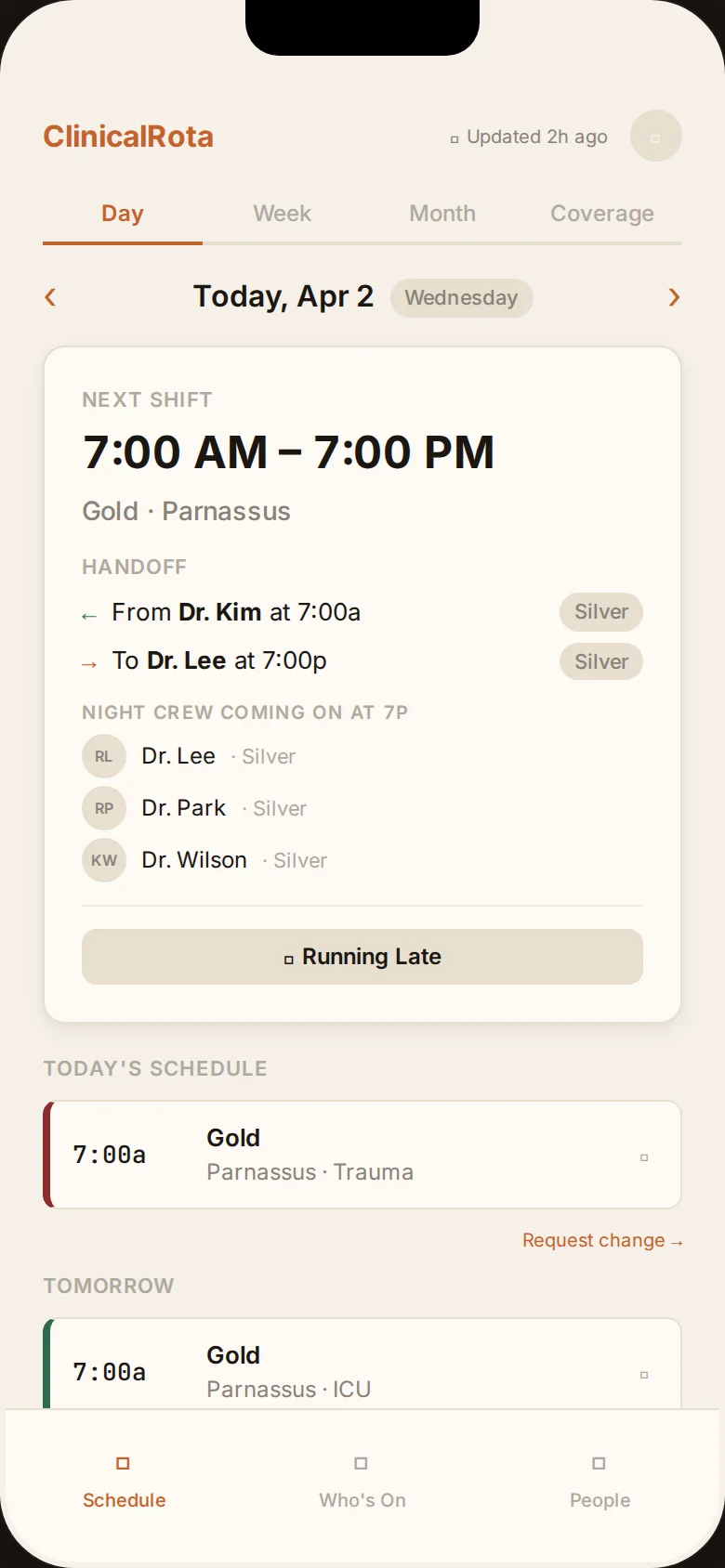Screen dimensions: 725x1568
Task: Select the Schedule icon in bottom navigation
Action: pyautogui.click(x=124, y=1462)
